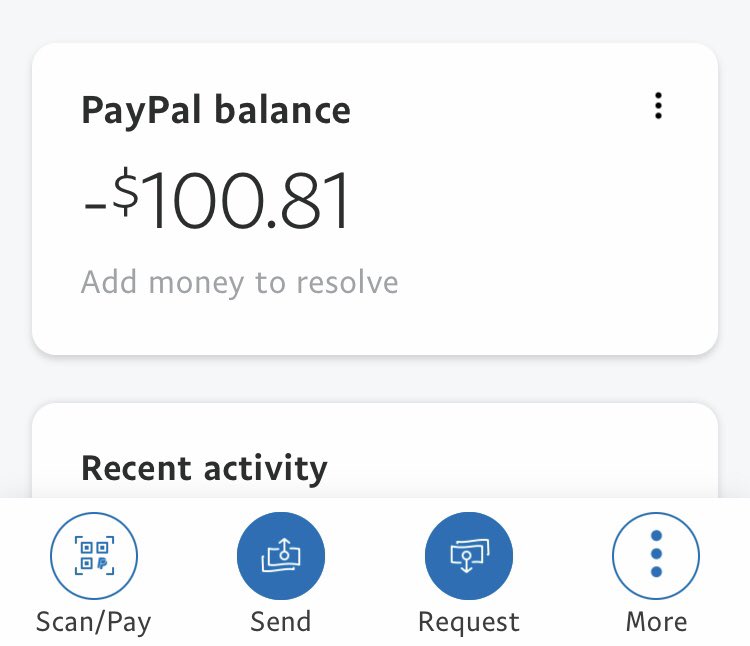The width and height of the screenshot is (750, 646).
Task: Tap Send to send money
Action: [280, 556]
